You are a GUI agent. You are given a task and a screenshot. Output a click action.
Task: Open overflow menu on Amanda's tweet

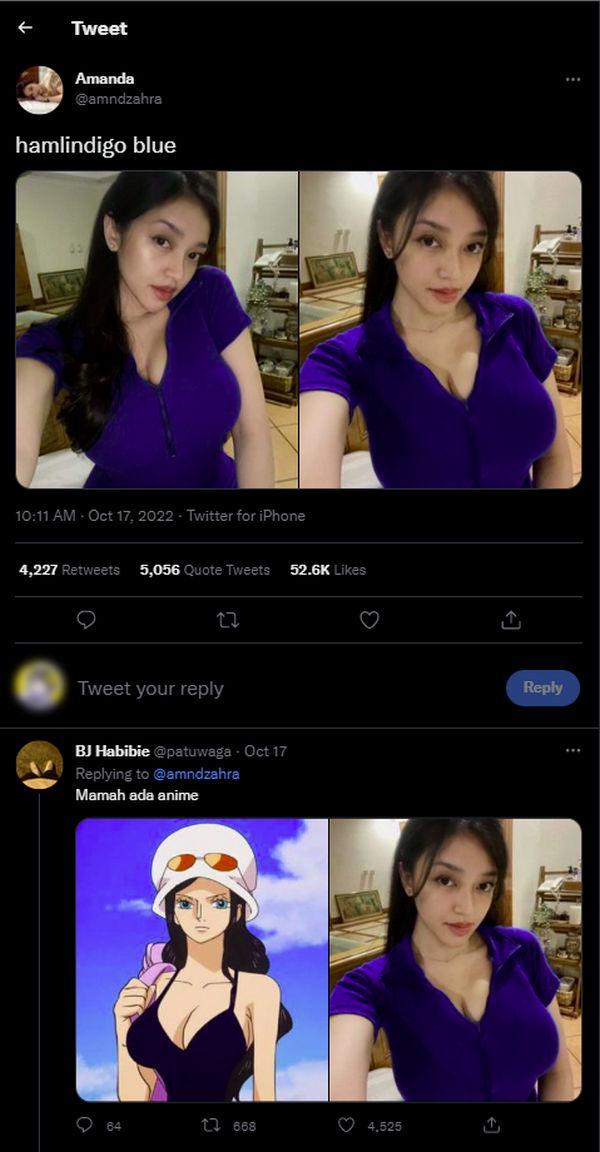pos(572,79)
